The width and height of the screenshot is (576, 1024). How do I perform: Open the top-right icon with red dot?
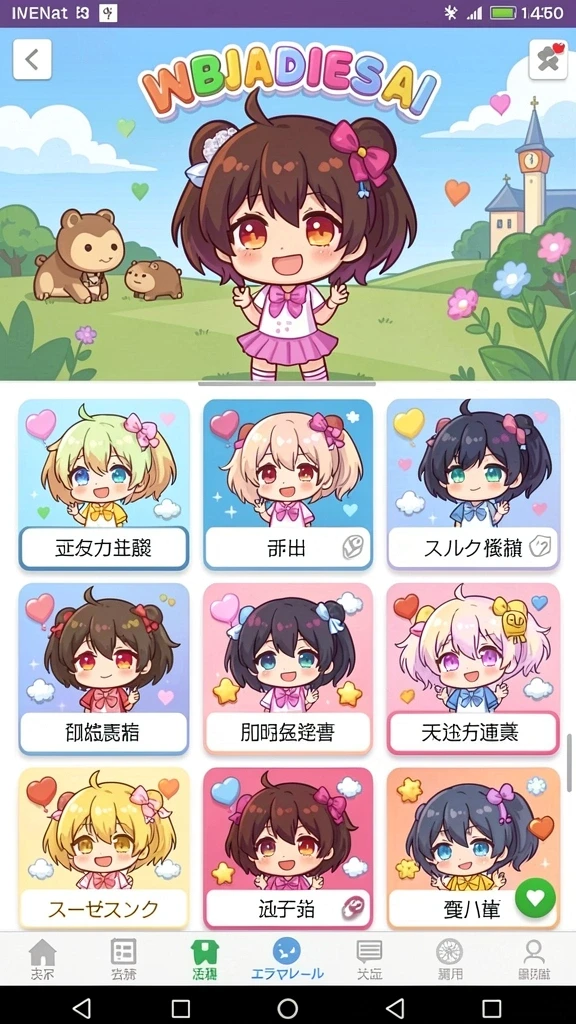[548, 59]
